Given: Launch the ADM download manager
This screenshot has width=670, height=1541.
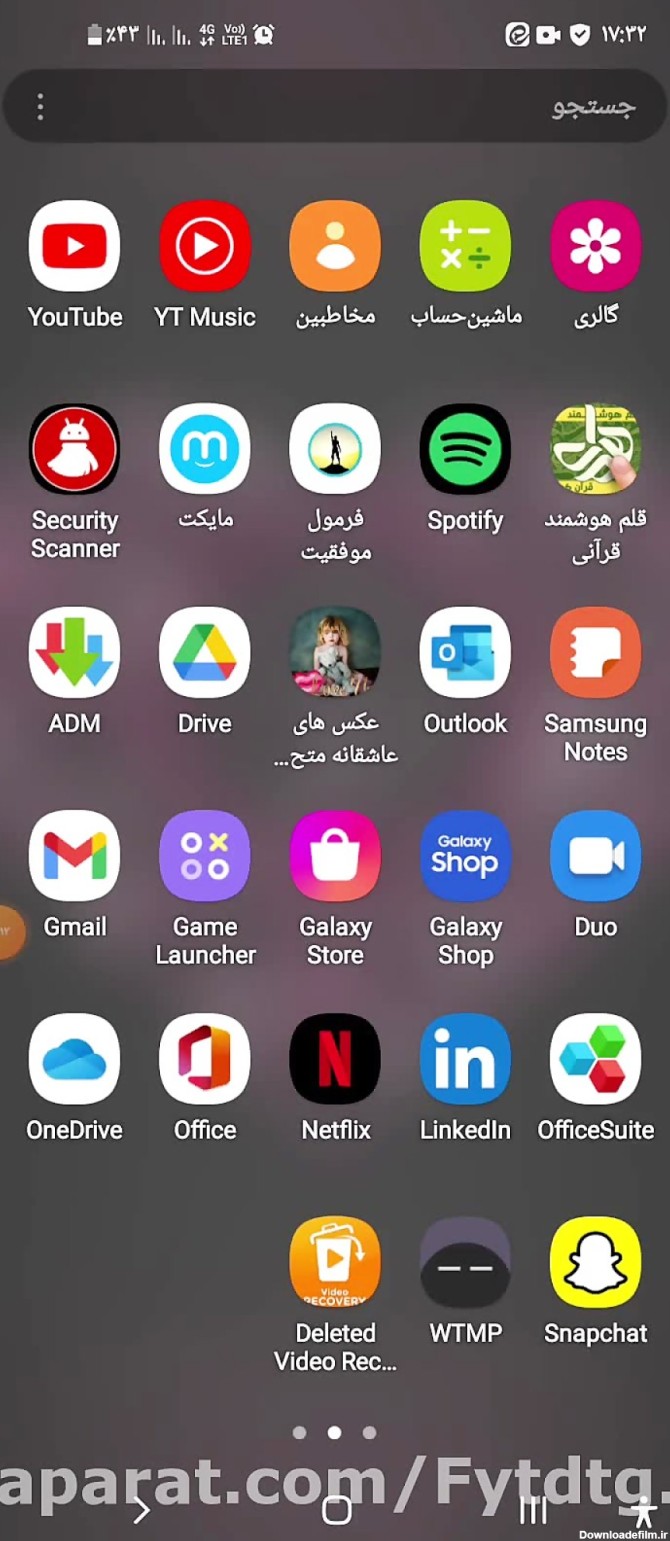Looking at the screenshot, I should point(75,653).
